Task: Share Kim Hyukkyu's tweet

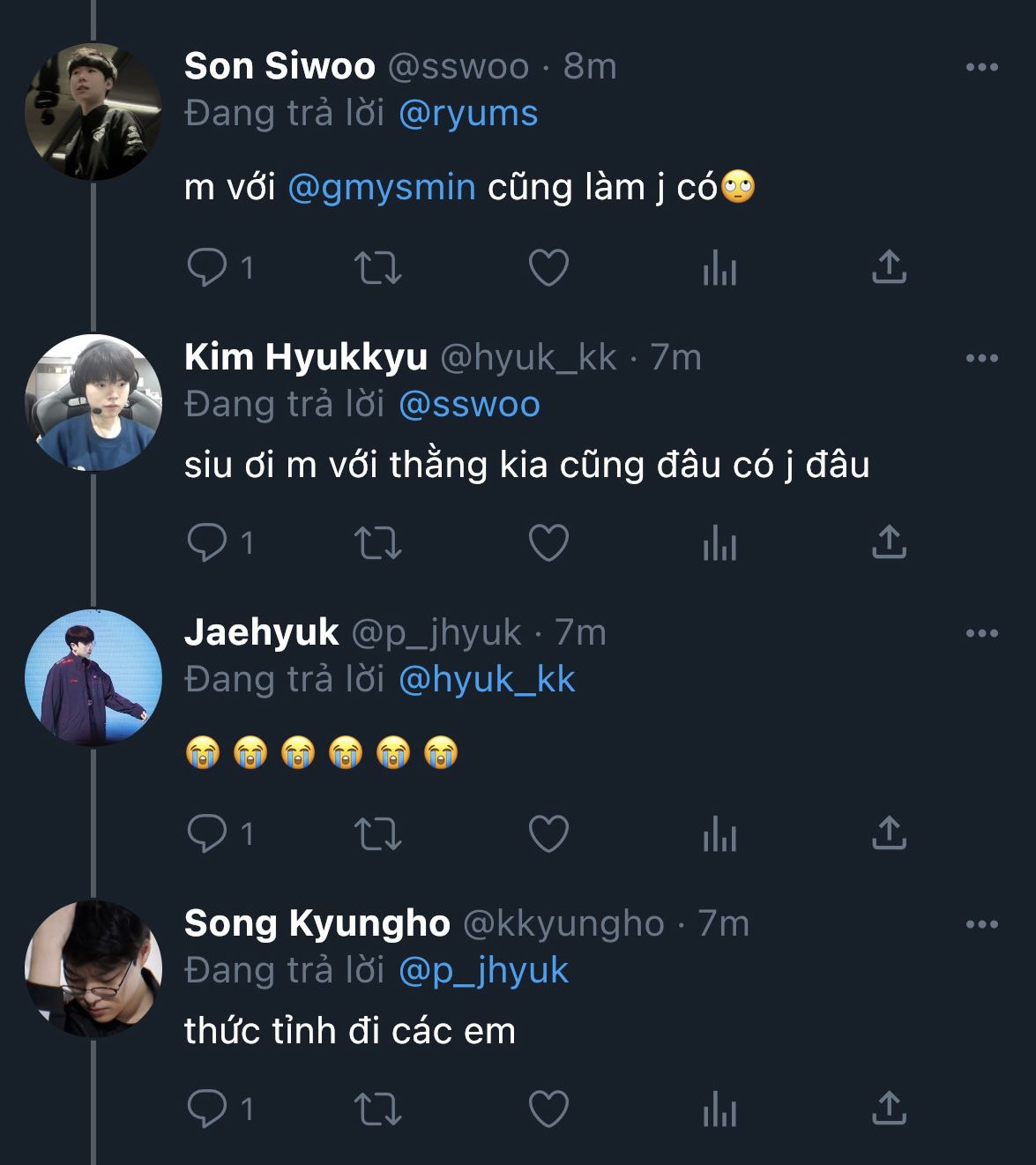Action: 889,541
